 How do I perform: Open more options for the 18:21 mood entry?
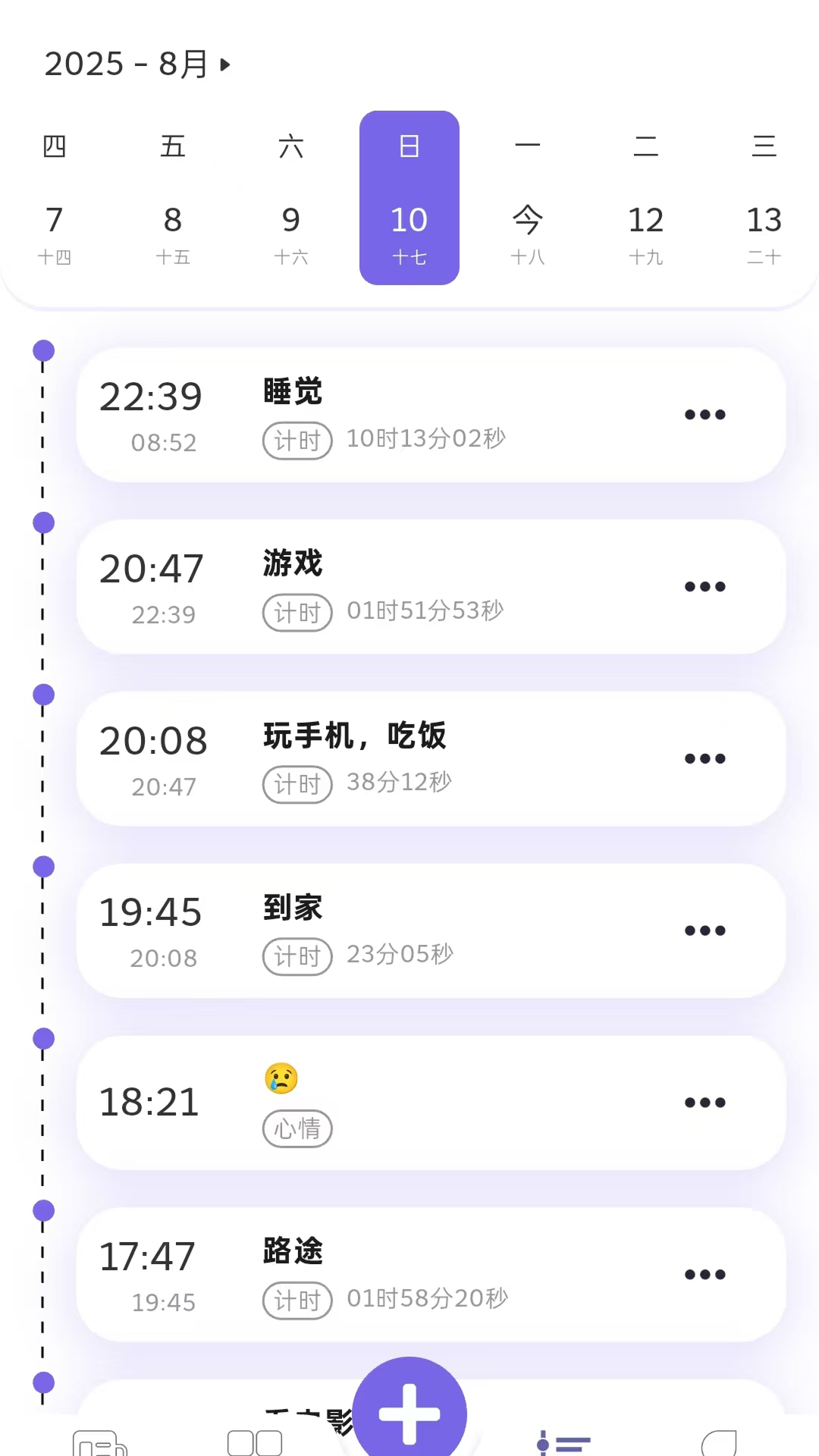tap(705, 1103)
